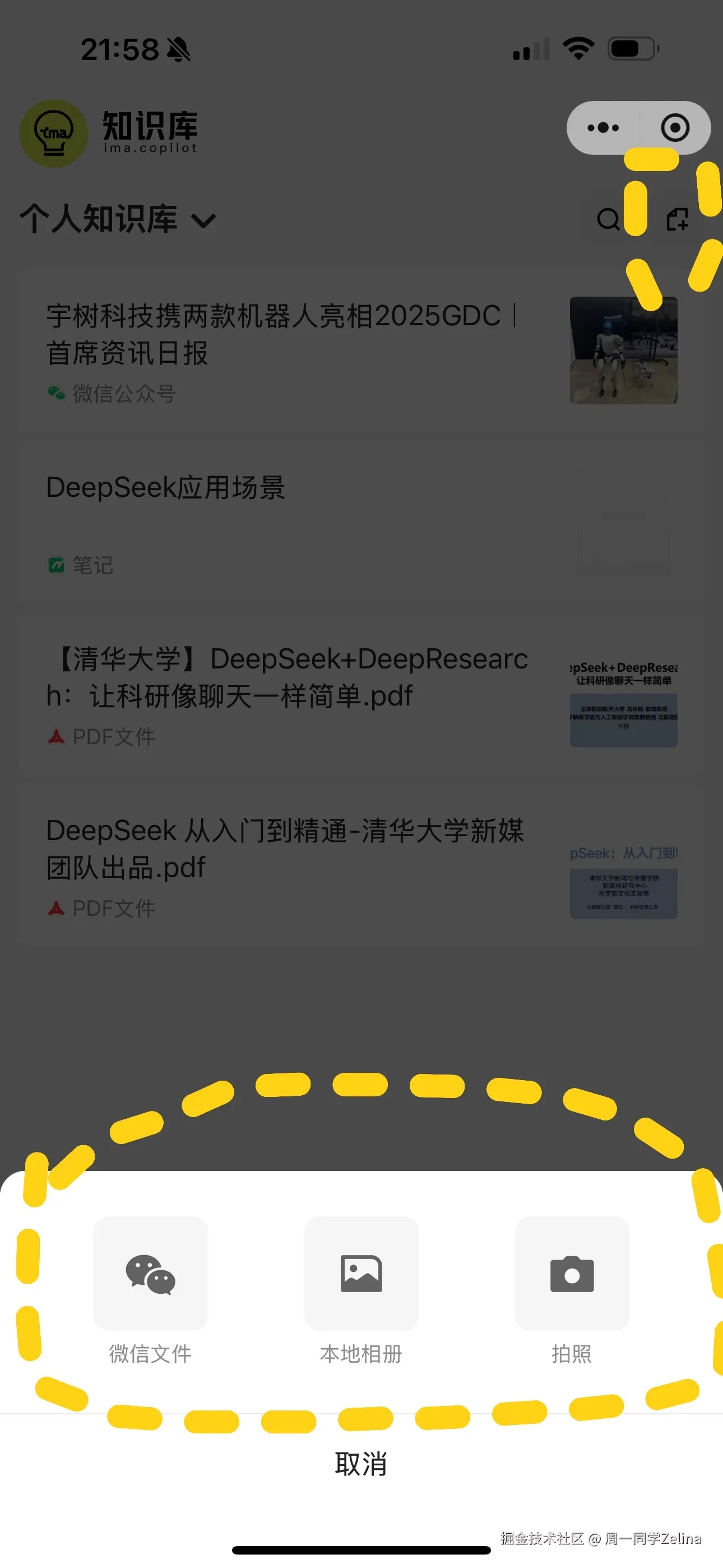This screenshot has width=723, height=1568.
Task: Tap the camera icon for 拍照 upload
Action: [x=571, y=1274]
